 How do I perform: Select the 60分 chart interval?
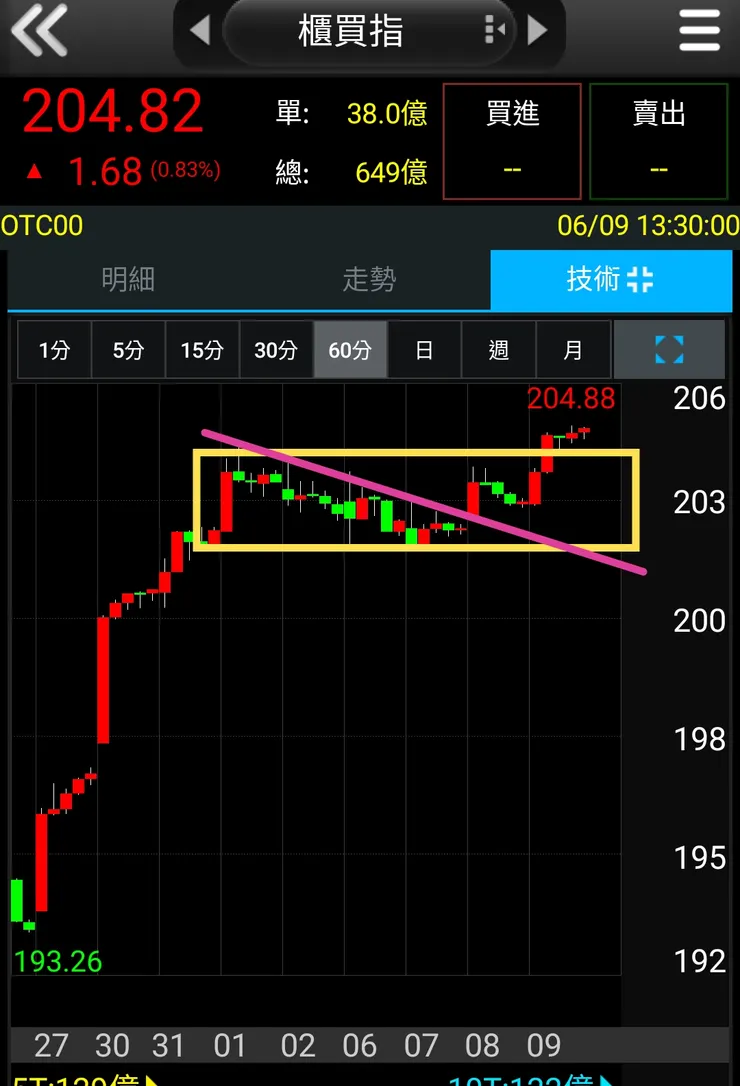point(350,350)
